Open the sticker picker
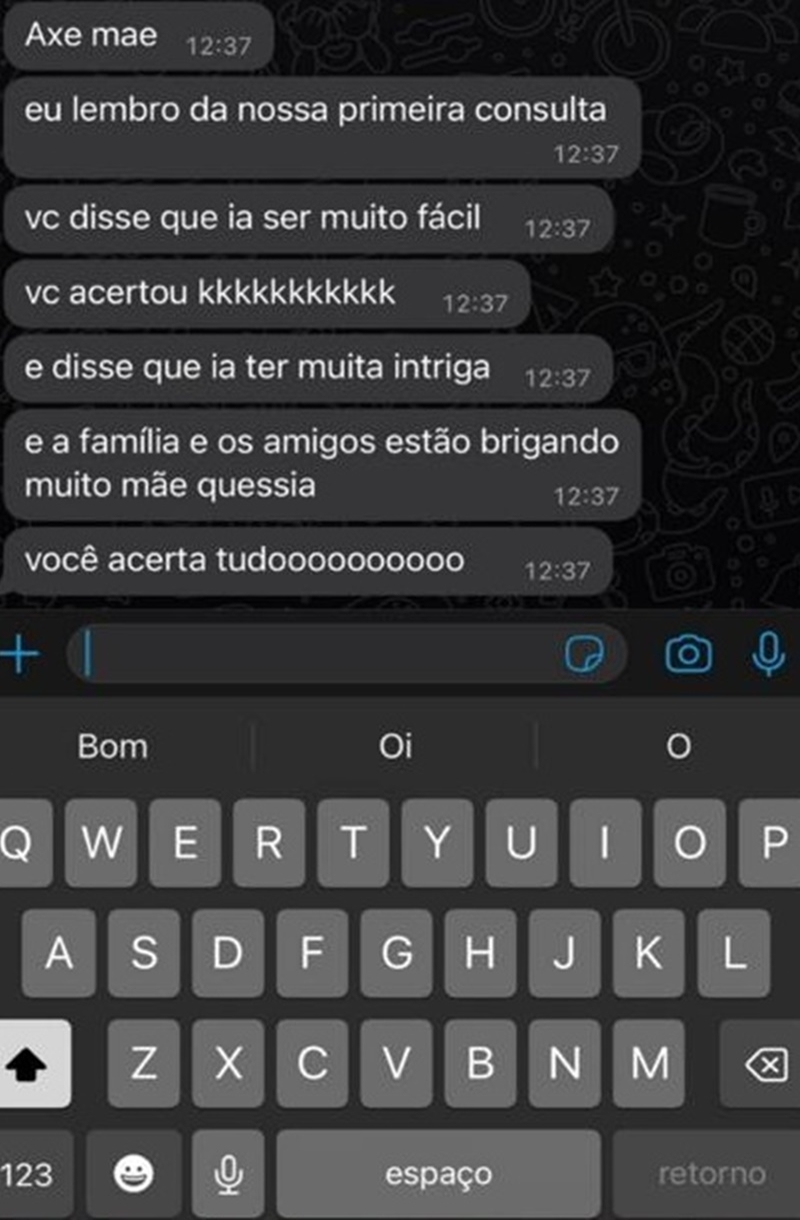The image size is (800, 1220). 584,655
